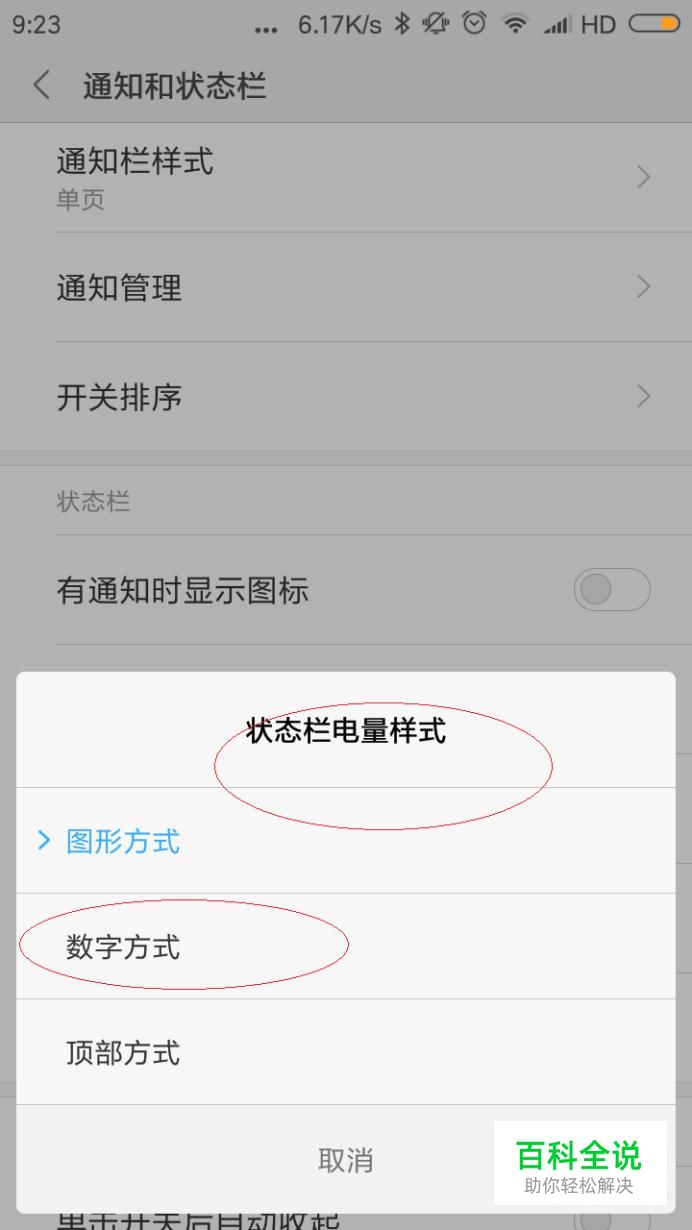Select the 图形方式 battery style

(345, 841)
